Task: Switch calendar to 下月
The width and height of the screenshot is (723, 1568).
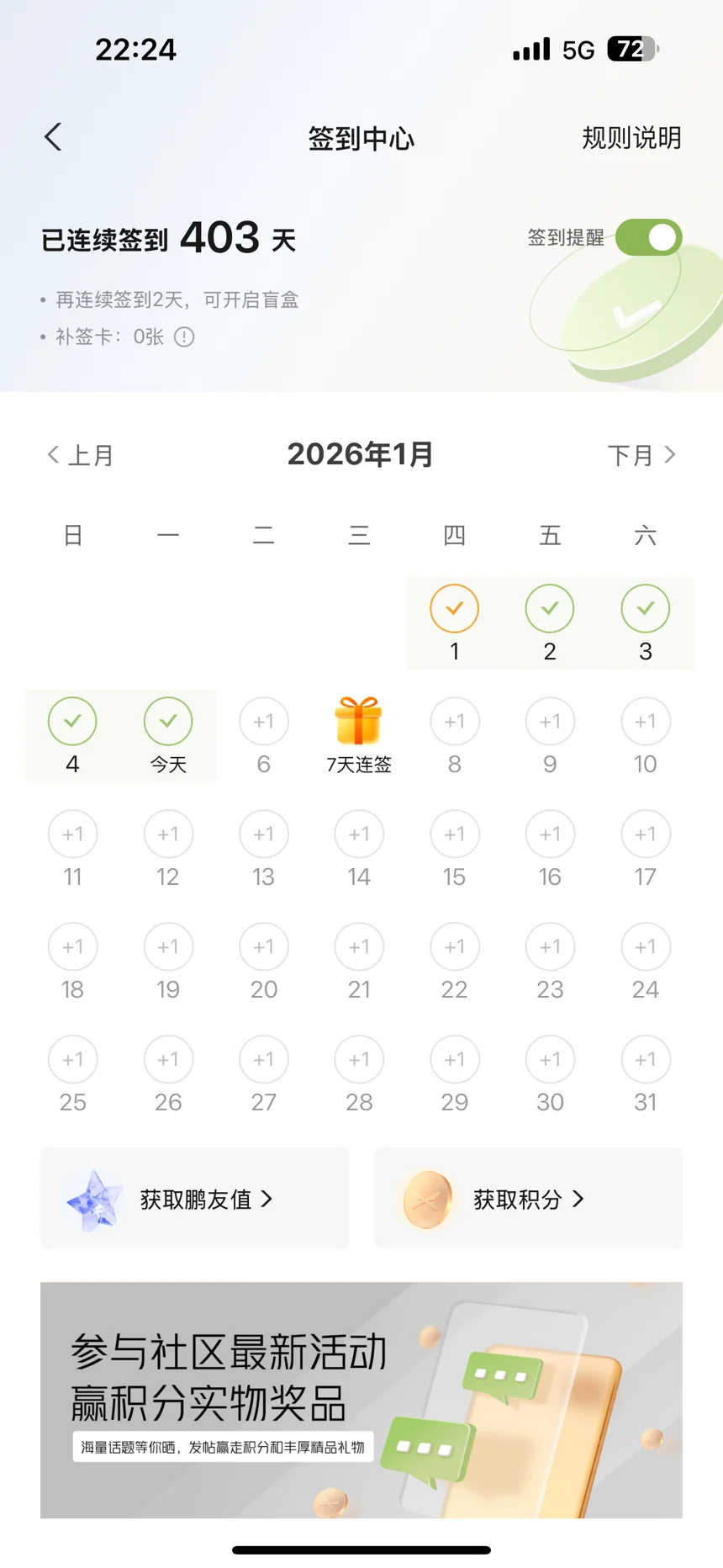Action: (641, 455)
